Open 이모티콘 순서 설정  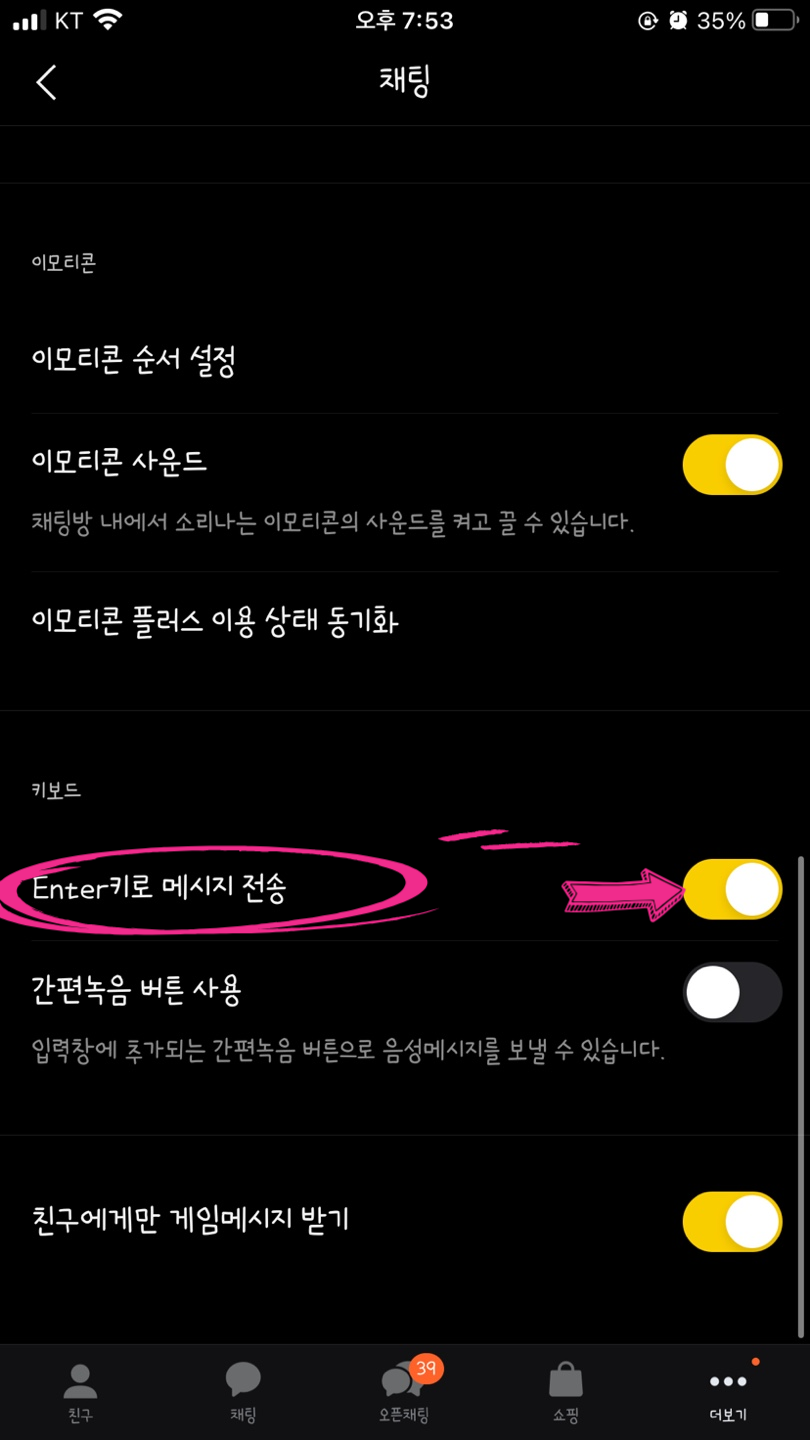coord(405,361)
